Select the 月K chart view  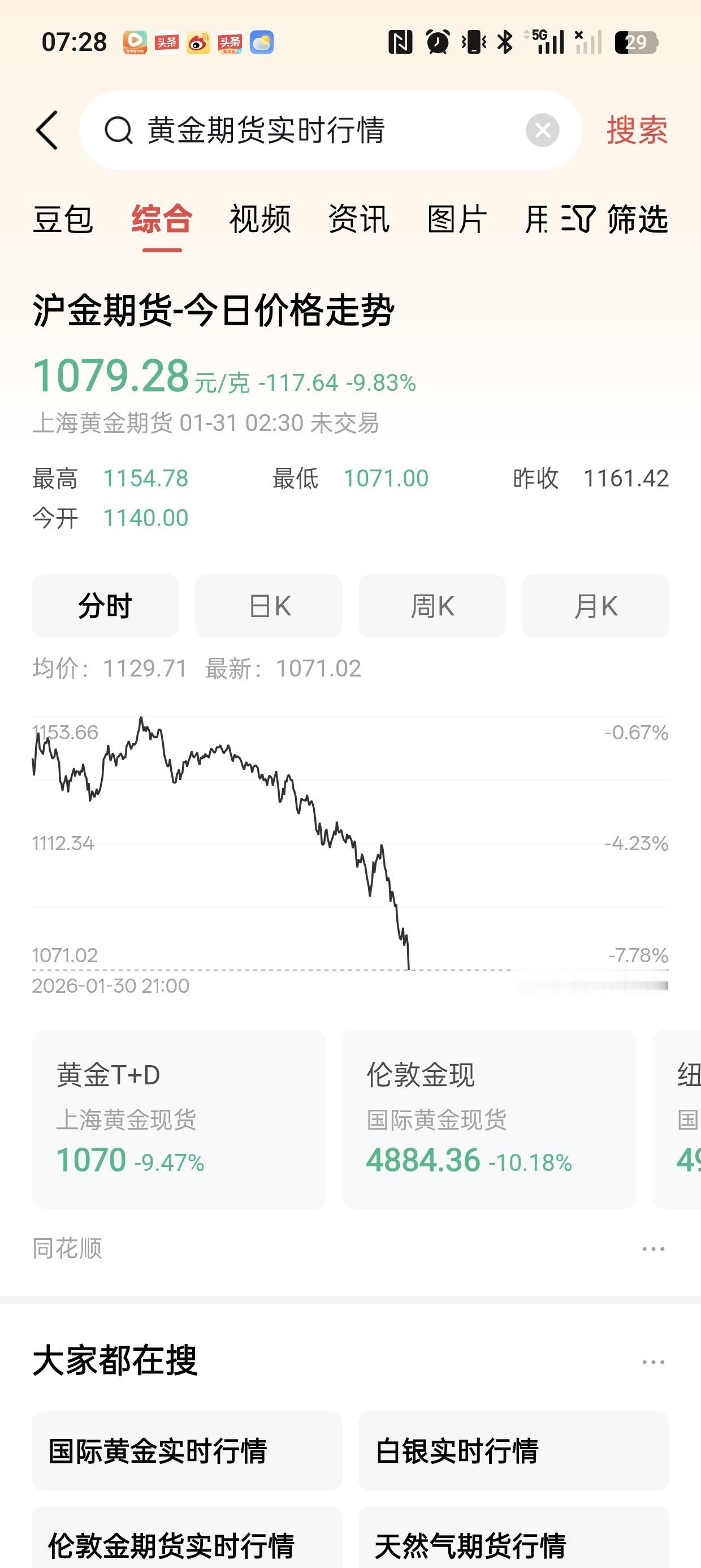[x=595, y=605]
